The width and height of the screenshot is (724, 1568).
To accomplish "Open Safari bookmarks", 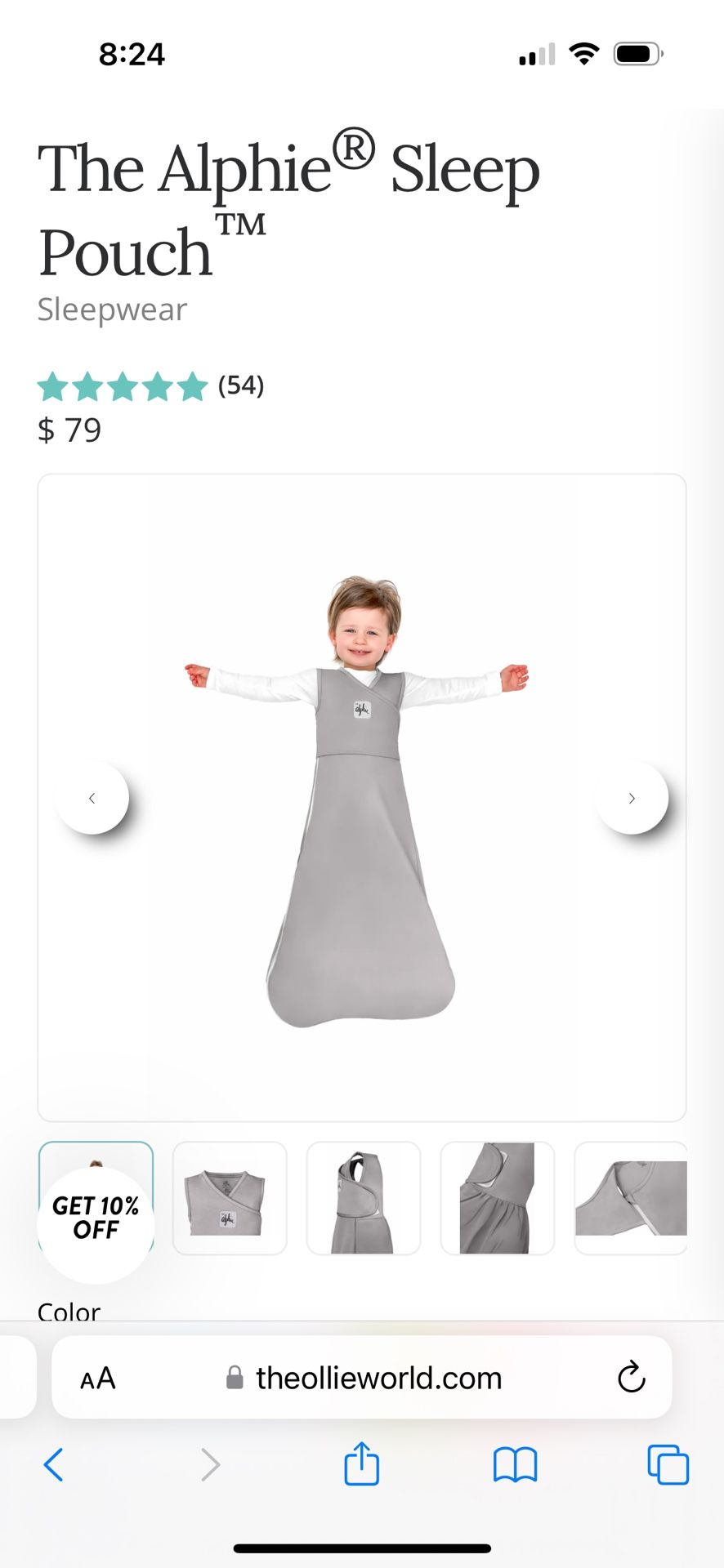I will 515,1464.
